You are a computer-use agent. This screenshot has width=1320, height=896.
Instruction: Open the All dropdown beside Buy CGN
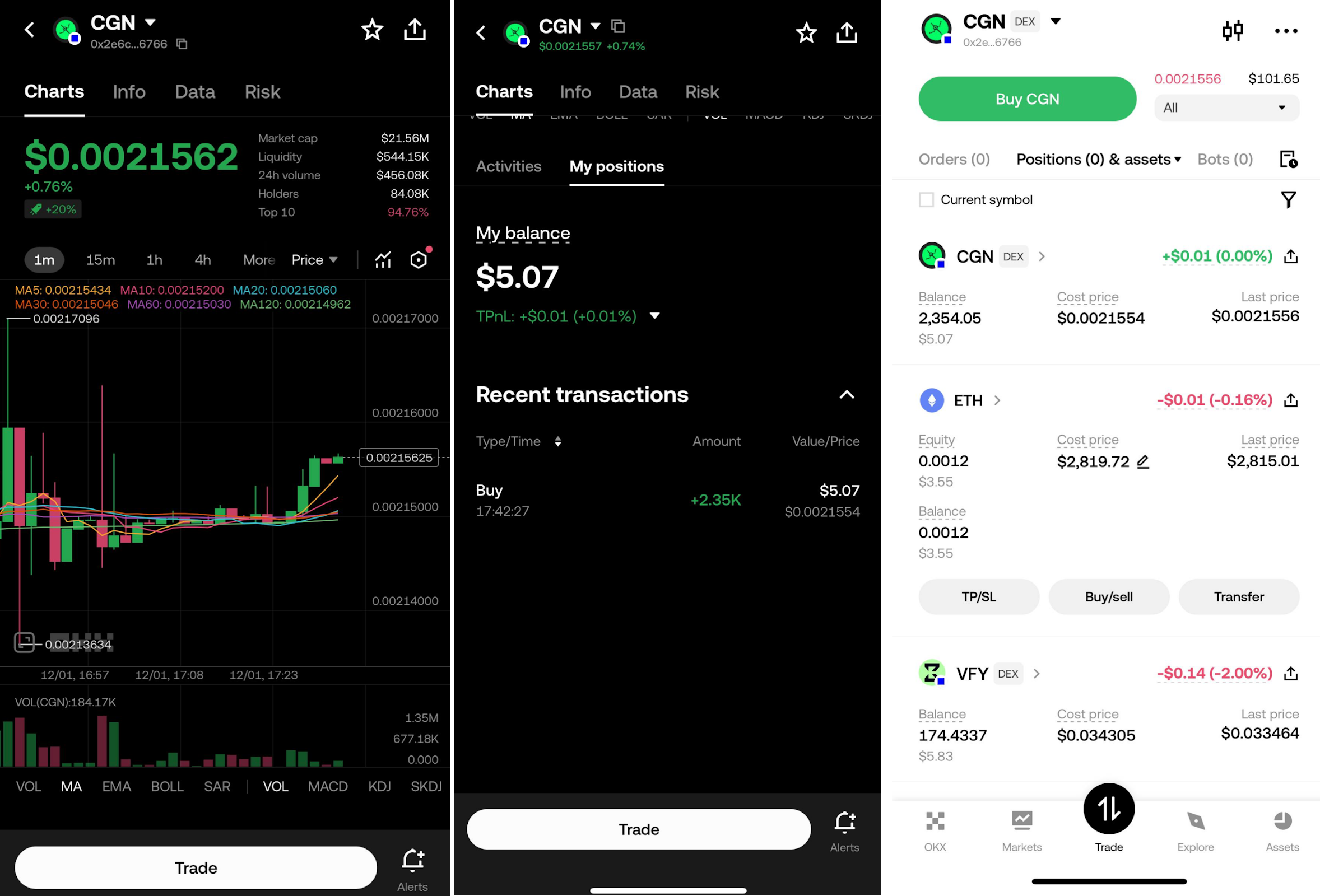(1226, 108)
